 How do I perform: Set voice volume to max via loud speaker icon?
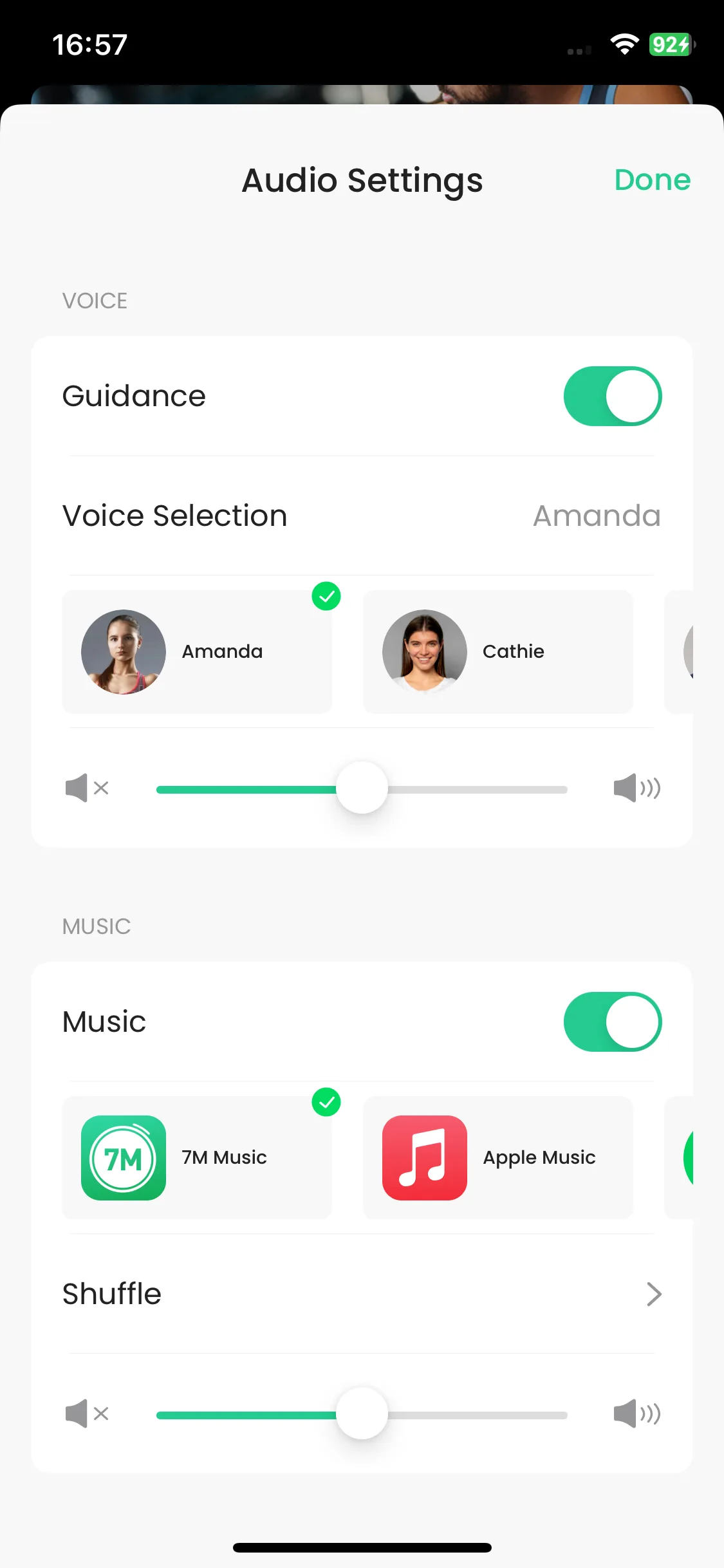(x=636, y=789)
